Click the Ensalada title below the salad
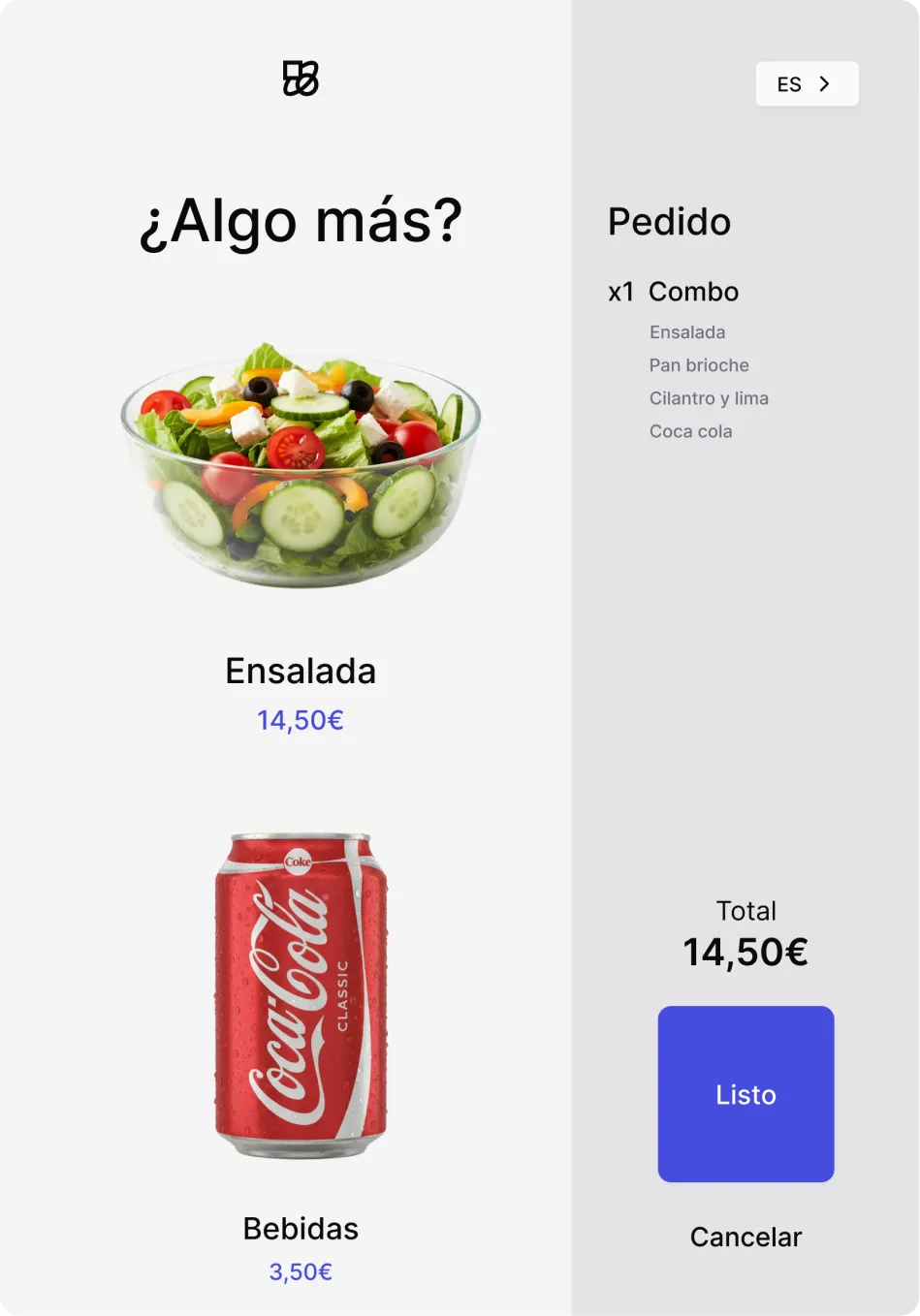920x1316 pixels. point(301,671)
